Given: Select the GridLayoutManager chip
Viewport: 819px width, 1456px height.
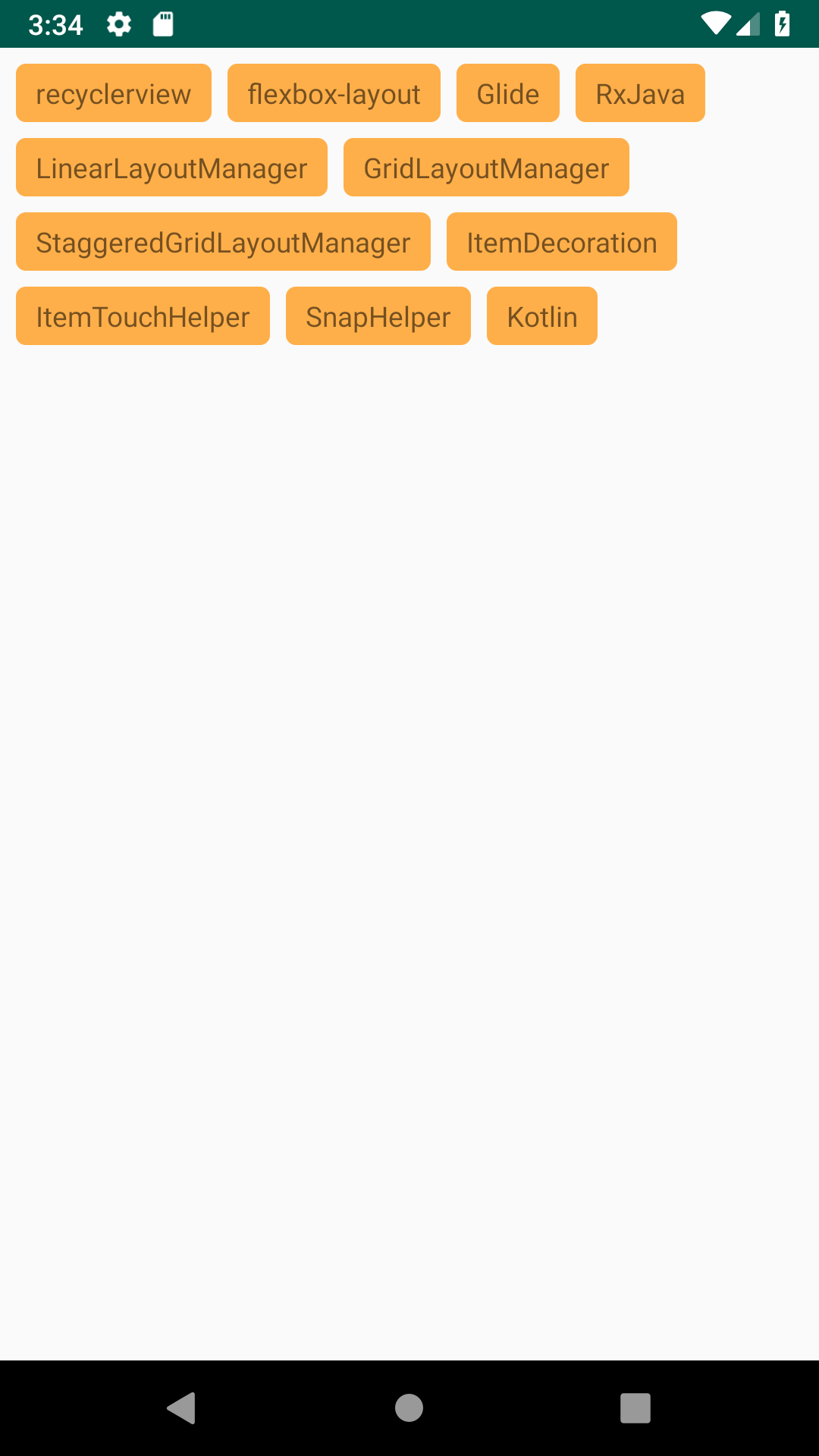Looking at the screenshot, I should 486,167.
